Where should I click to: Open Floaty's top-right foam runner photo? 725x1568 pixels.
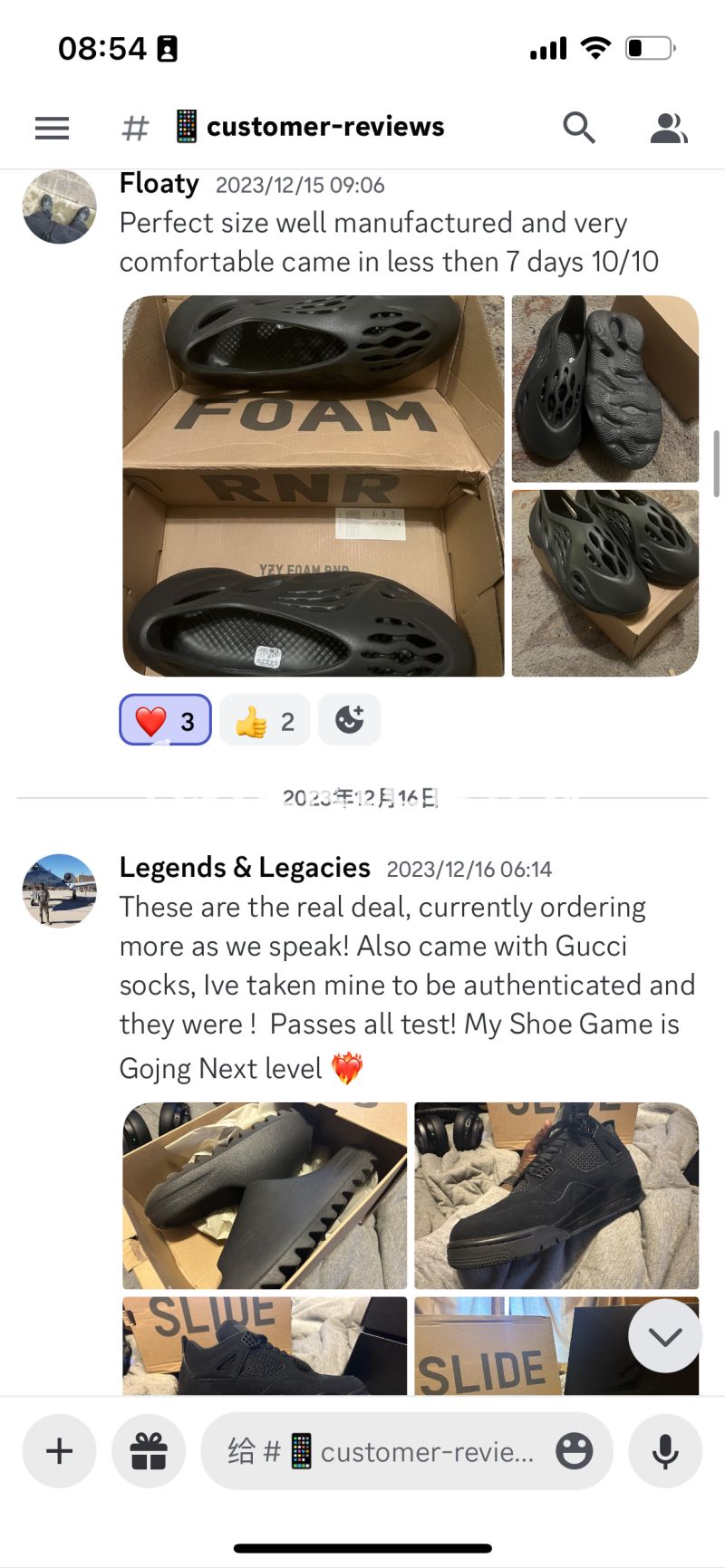click(x=604, y=389)
